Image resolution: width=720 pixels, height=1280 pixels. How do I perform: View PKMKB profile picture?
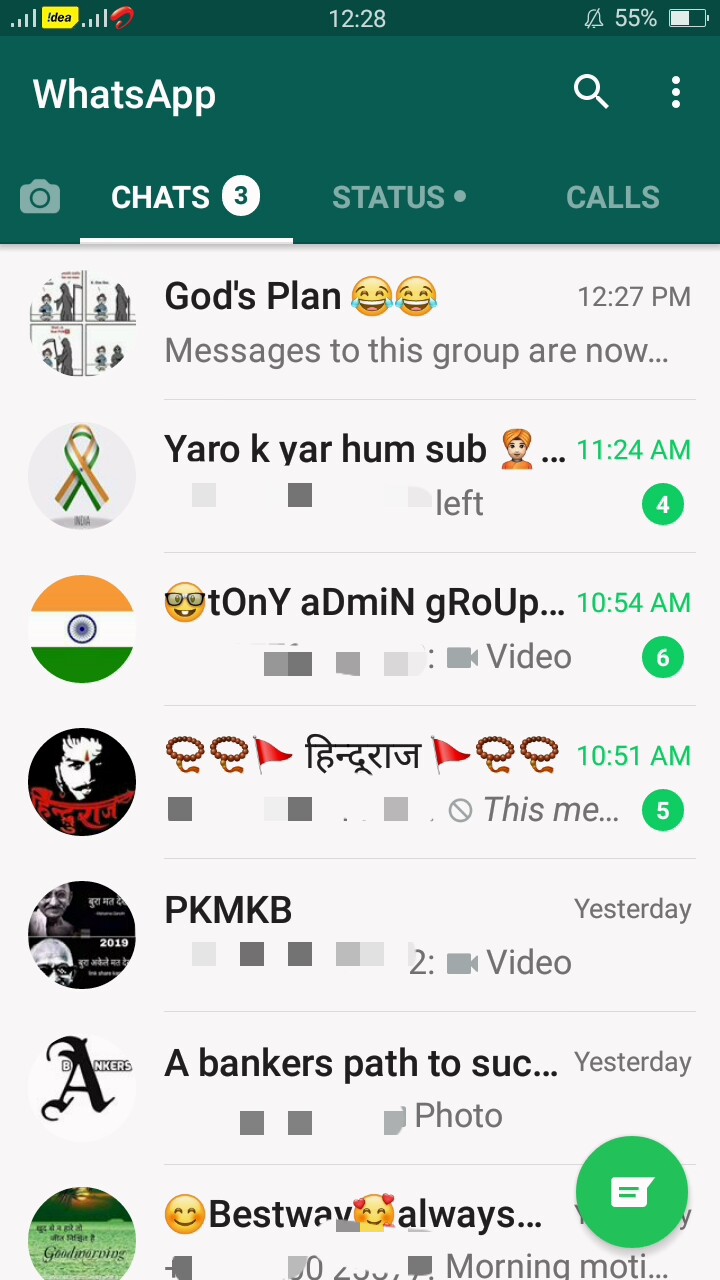coord(82,935)
